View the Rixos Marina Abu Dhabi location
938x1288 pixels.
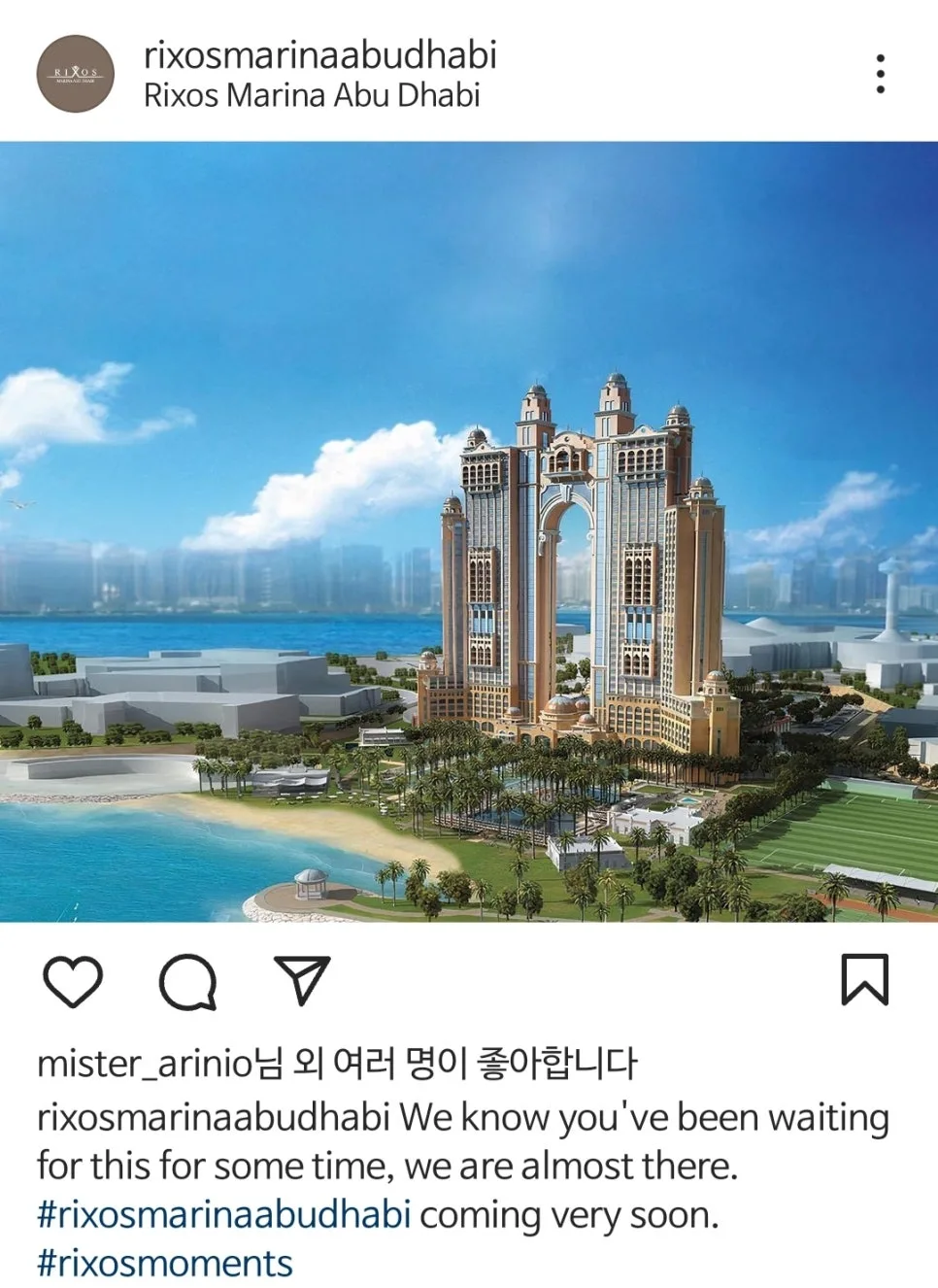coord(312,95)
